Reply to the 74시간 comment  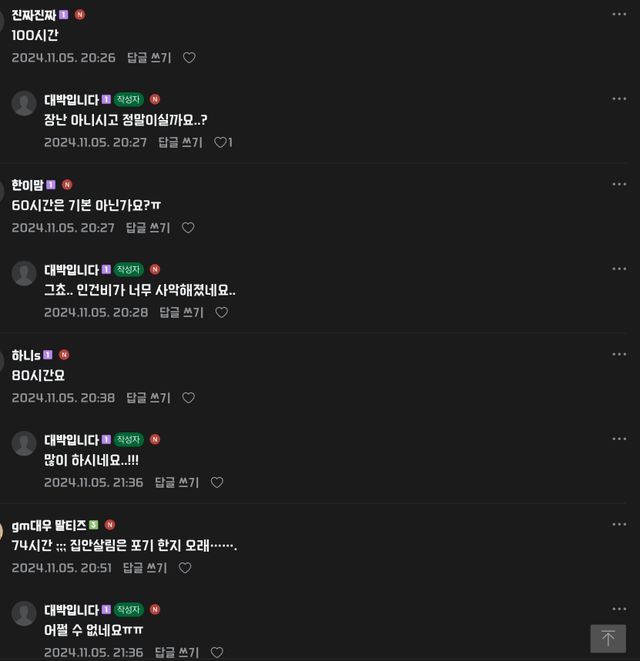pyautogui.click(x=144, y=568)
